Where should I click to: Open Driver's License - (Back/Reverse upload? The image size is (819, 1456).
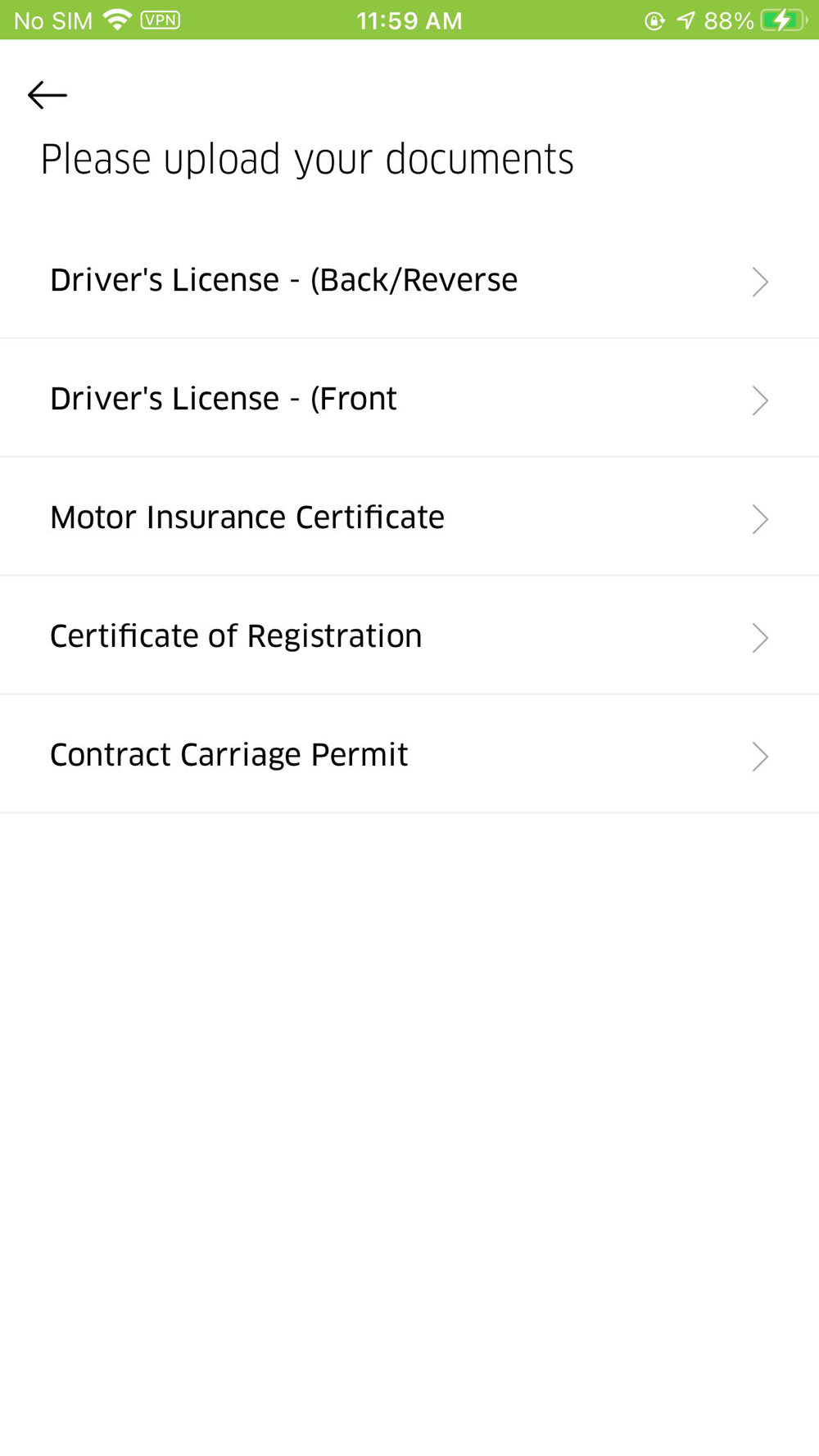coord(409,280)
